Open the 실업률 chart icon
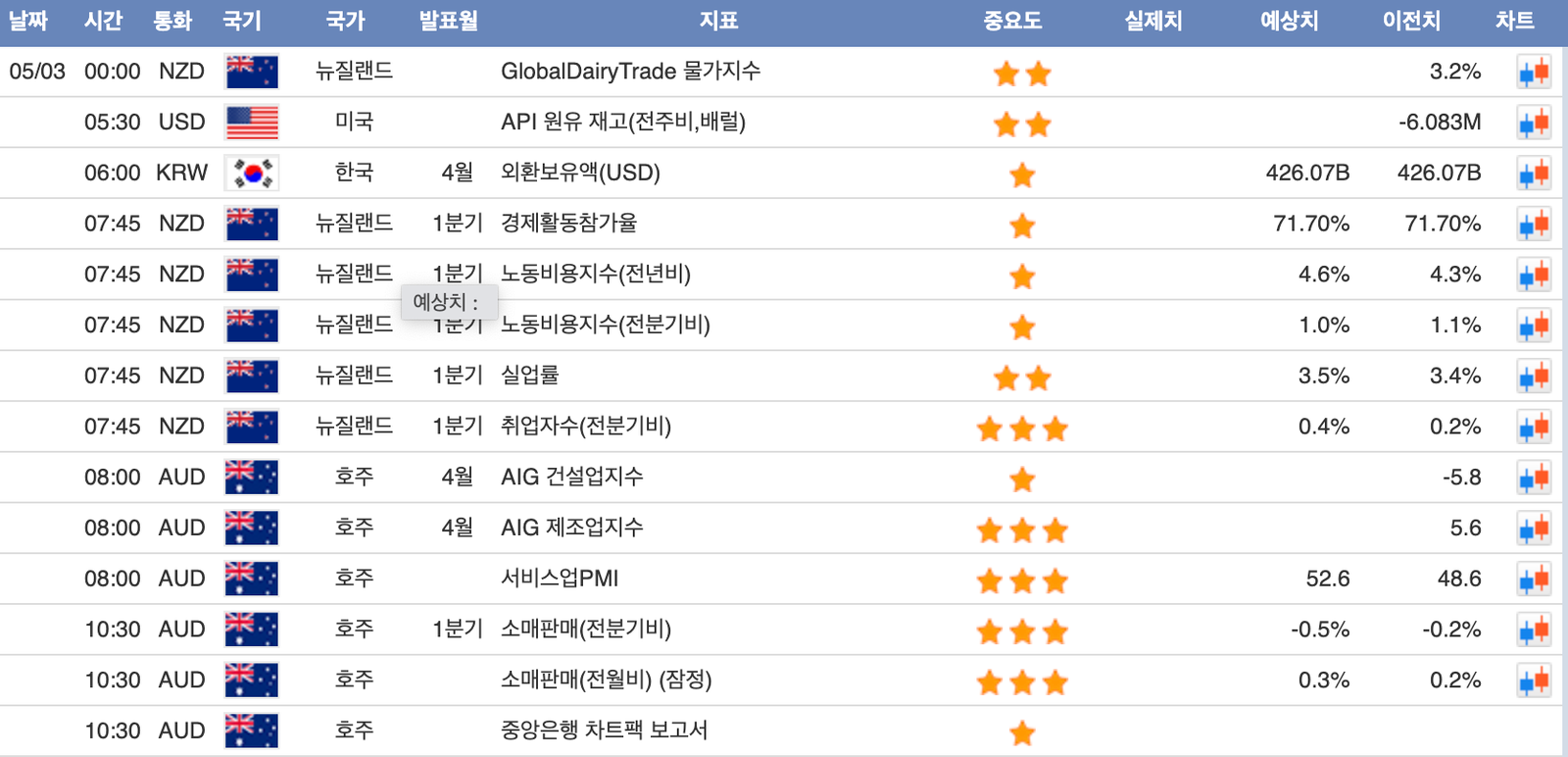The image size is (1568, 757). point(1534,377)
